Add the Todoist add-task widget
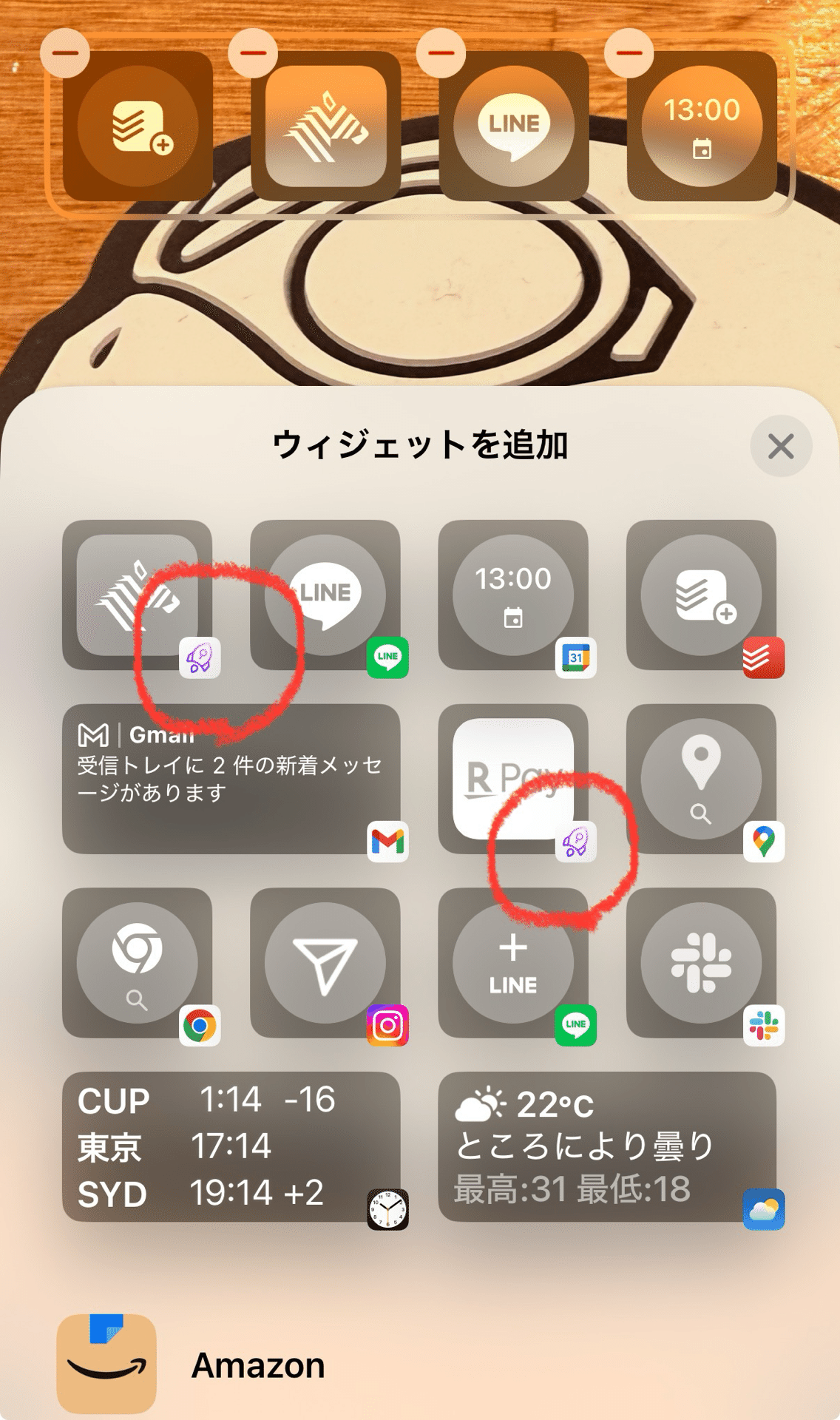Viewport: 840px width, 1420px height. [x=701, y=595]
